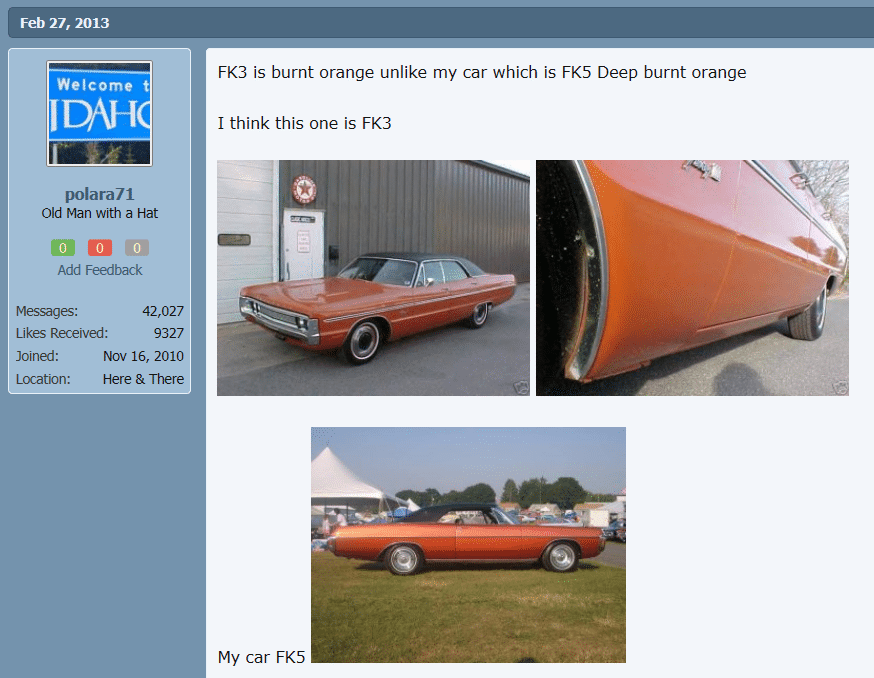Open the FK5 car photo on the grass
Image resolution: width=874 pixels, height=678 pixels.
tap(468, 545)
